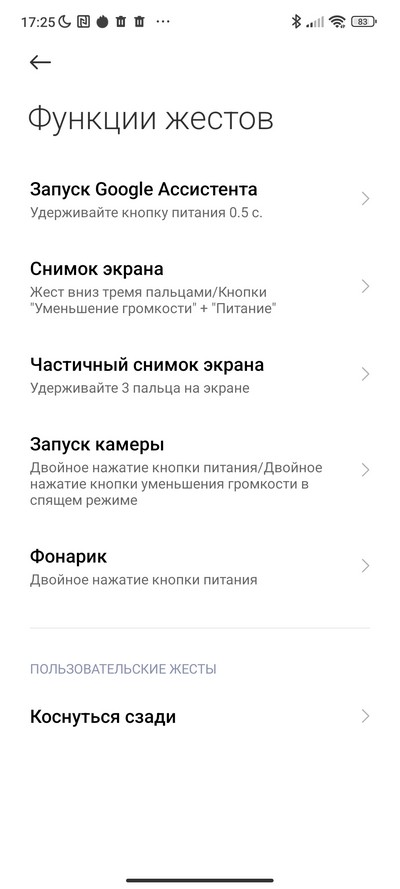Open the Фонарик gesture option

click(200, 566)
